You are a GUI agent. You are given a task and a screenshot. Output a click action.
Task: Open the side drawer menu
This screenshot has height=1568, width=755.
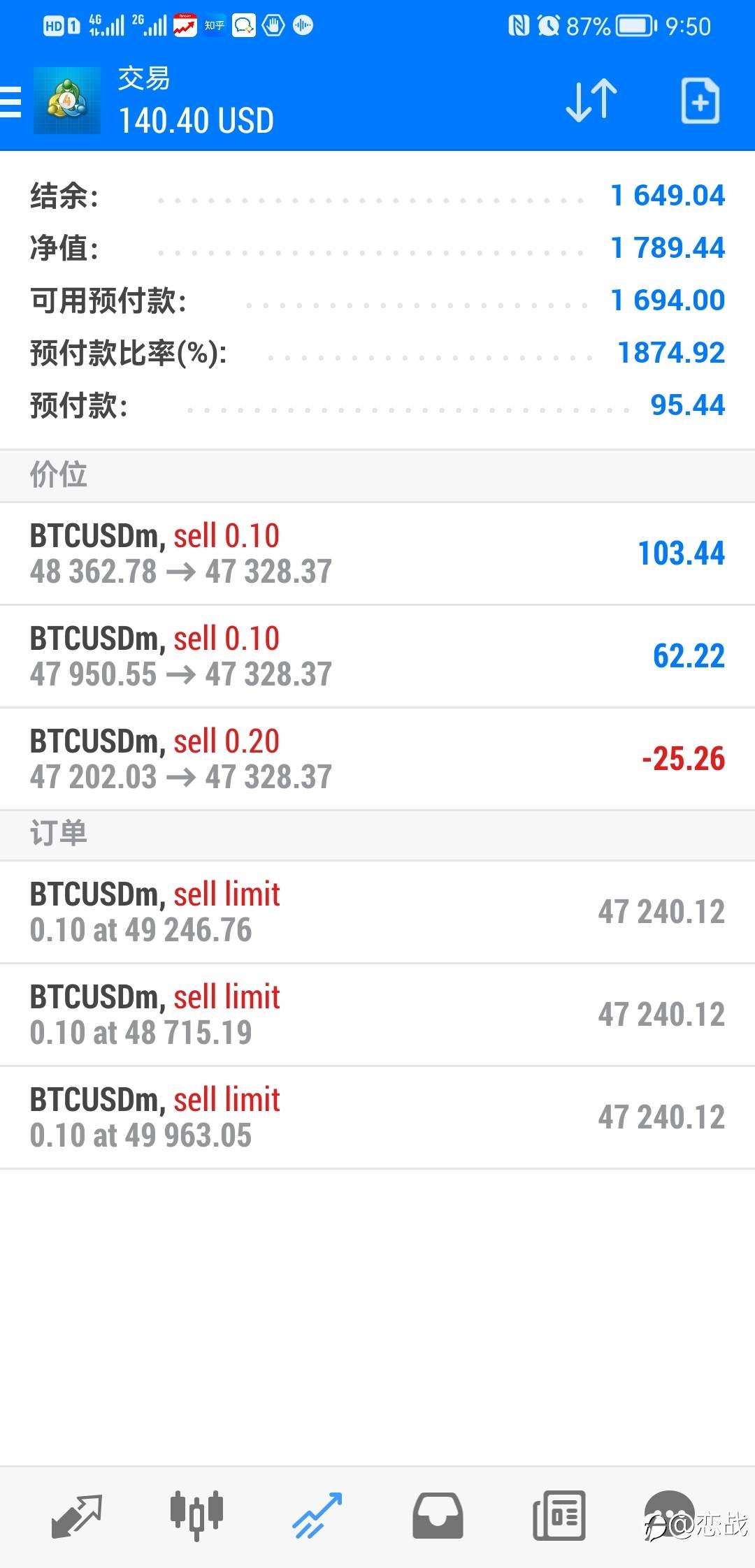pos(11,101)
